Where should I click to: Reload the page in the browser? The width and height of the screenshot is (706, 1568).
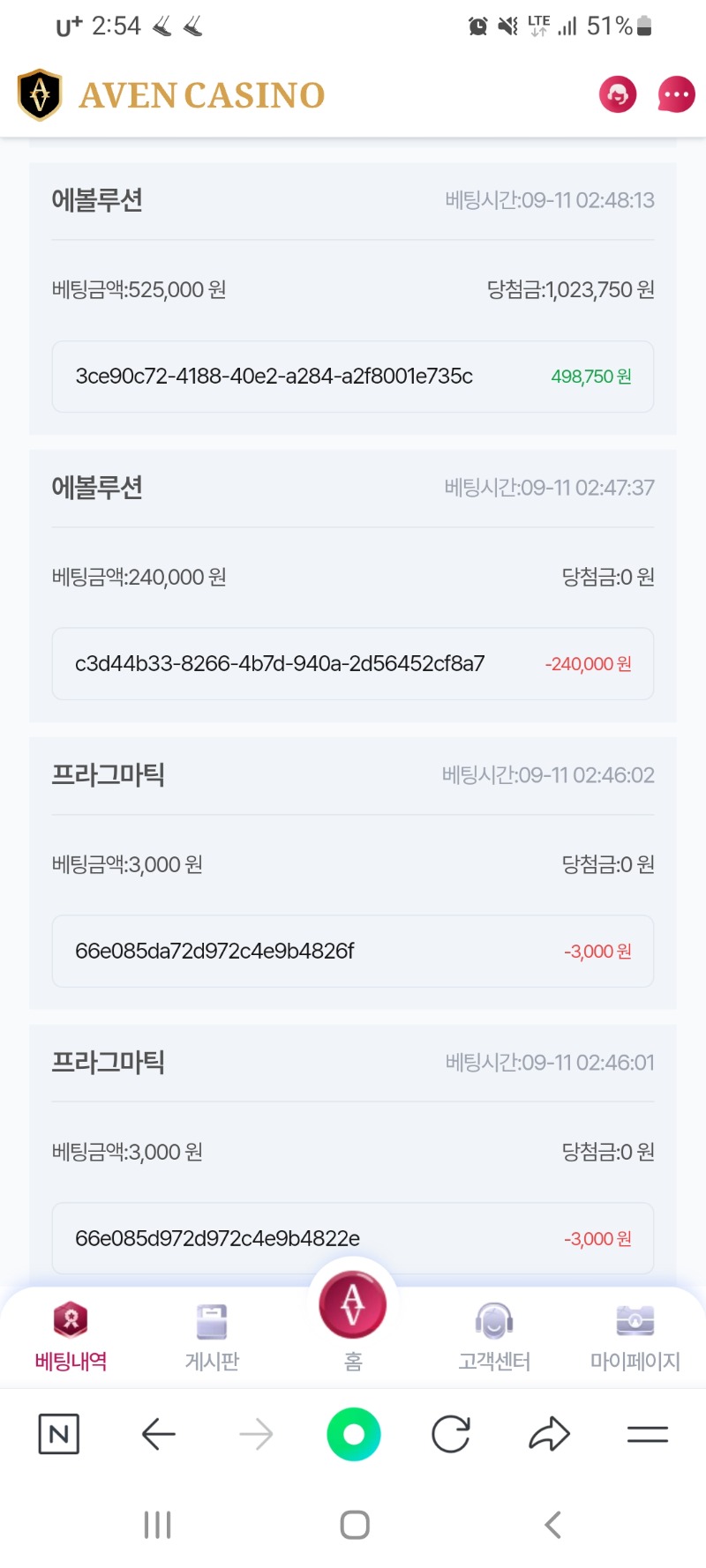[451, 1434]
